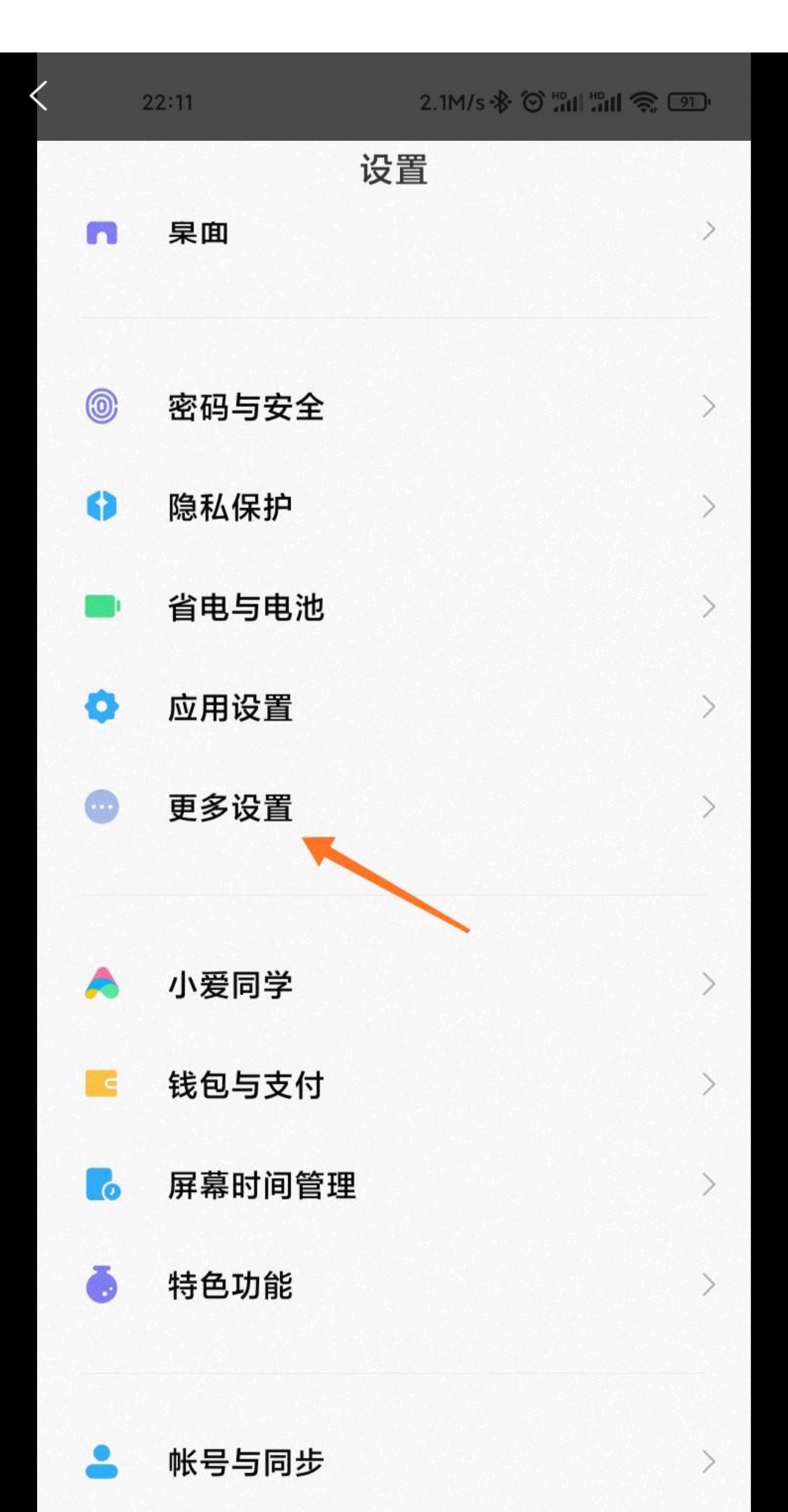Open 省电与电池 settings

(394, 607)
